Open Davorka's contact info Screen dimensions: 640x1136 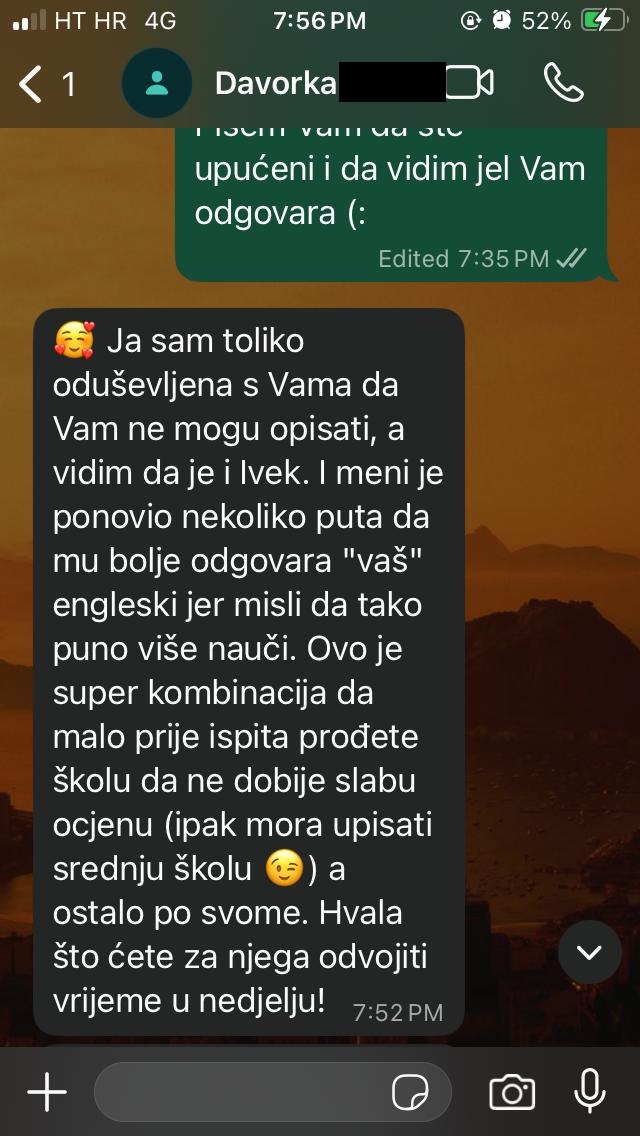[275, 84]
